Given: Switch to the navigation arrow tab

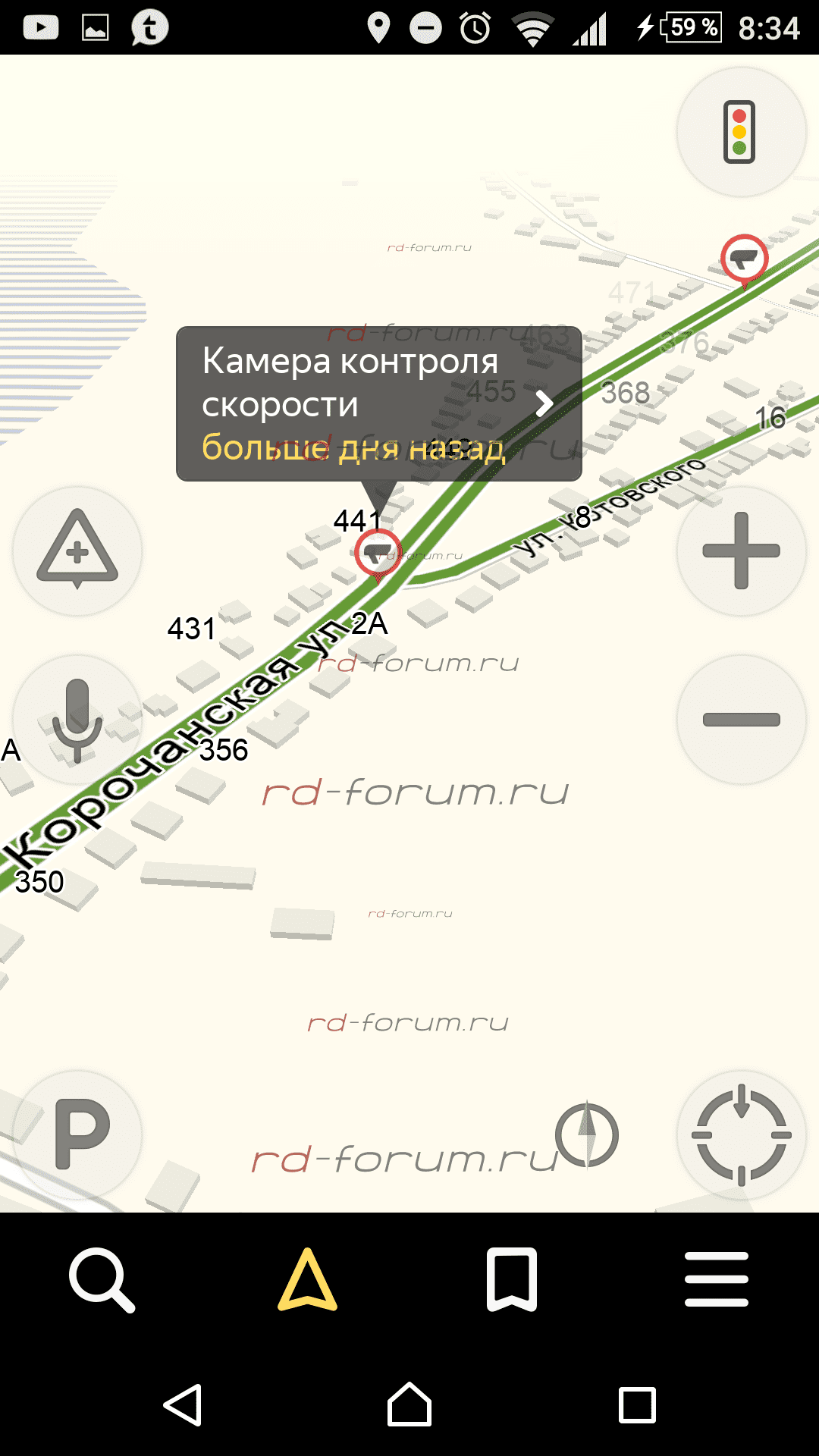Looking at the screenshot, I should pos(307,1279).
